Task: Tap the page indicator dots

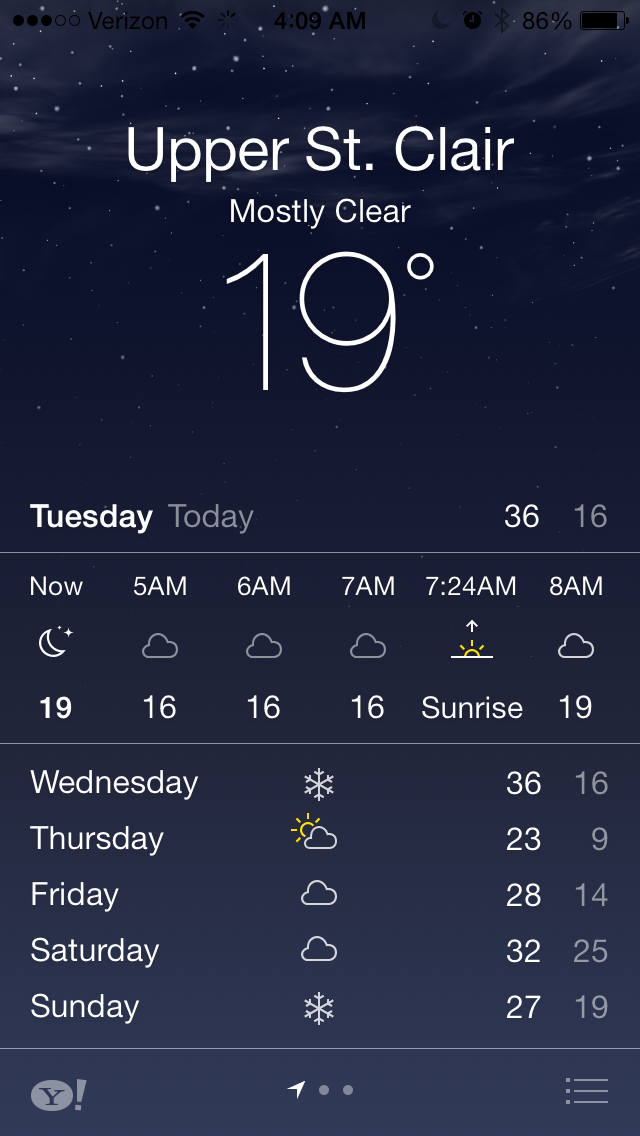Action: [x=320, y=1090]
